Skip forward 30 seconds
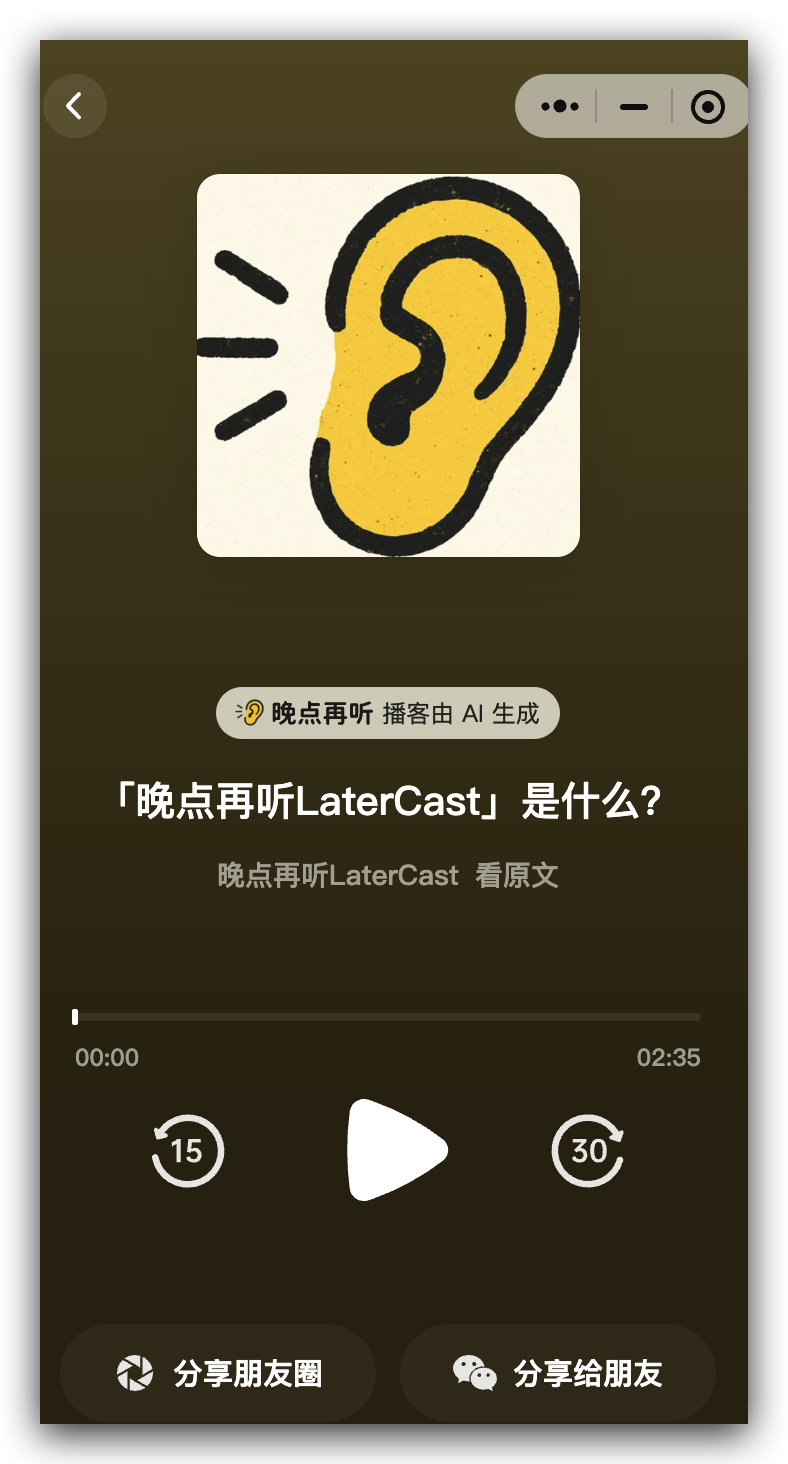The height and width of the screenshot is (1464, 788). 588,1151
